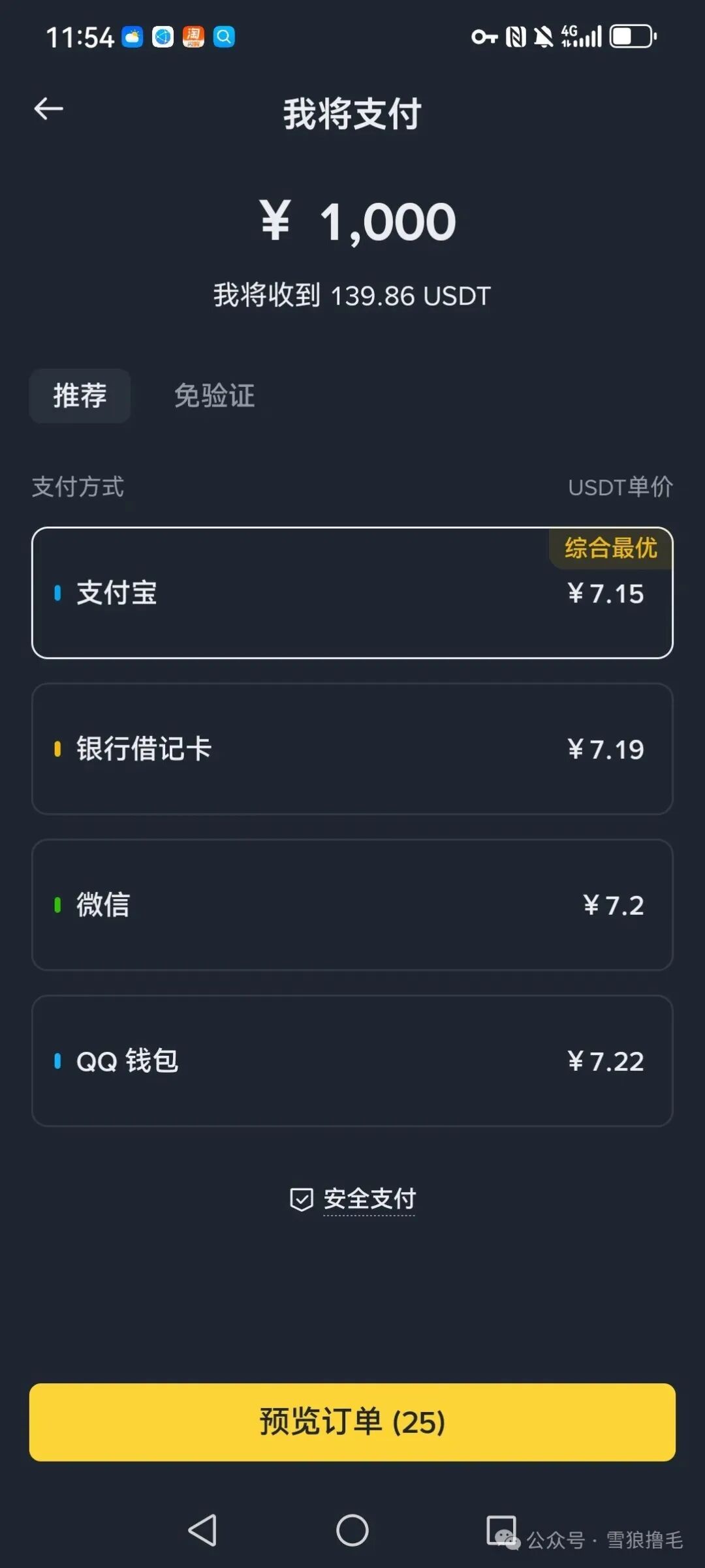Open the 安全支付 info link

(369, 1199)
